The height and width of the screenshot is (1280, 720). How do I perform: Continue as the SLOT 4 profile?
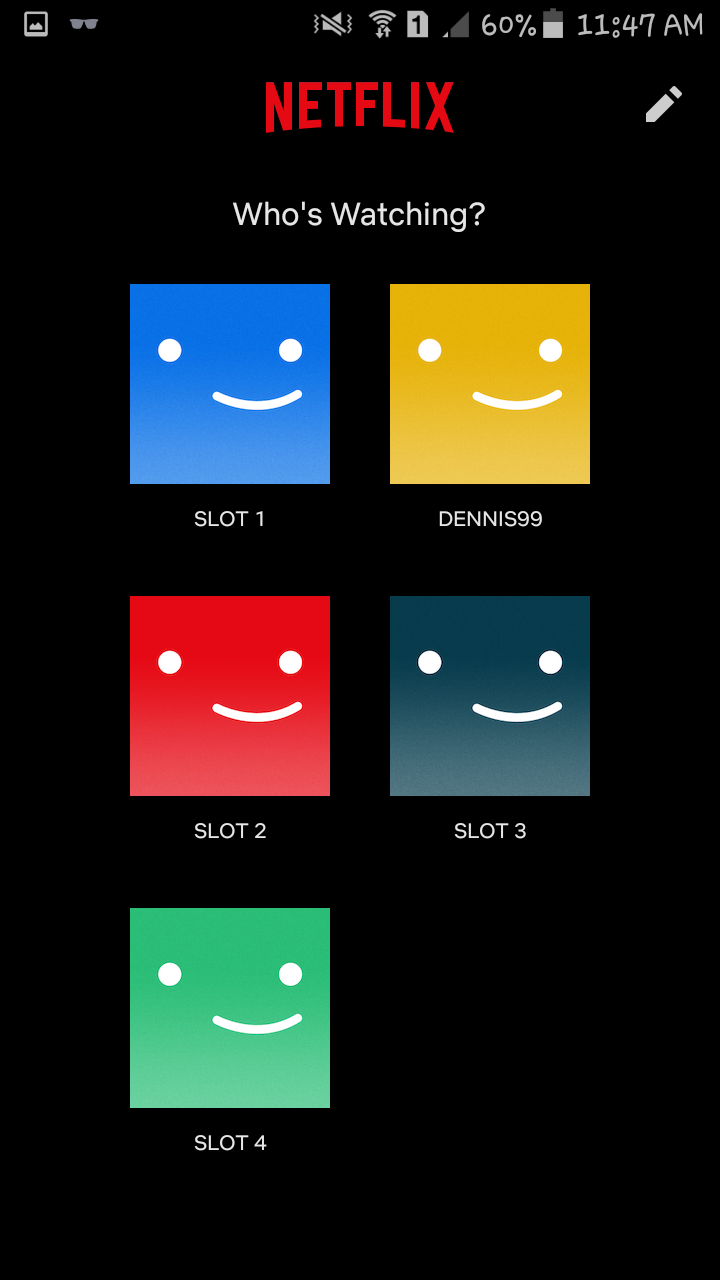point(230,1008)
